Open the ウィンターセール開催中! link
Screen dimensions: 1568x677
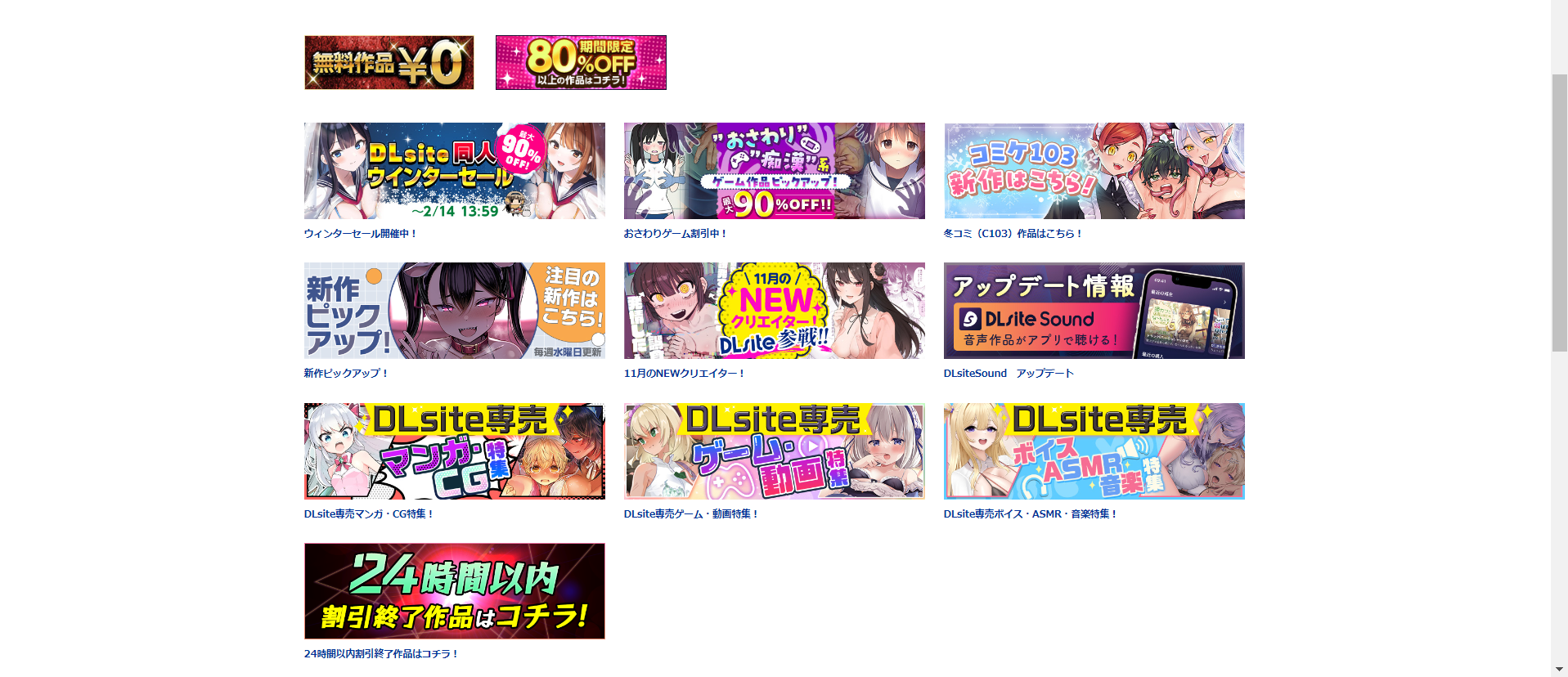361,234
